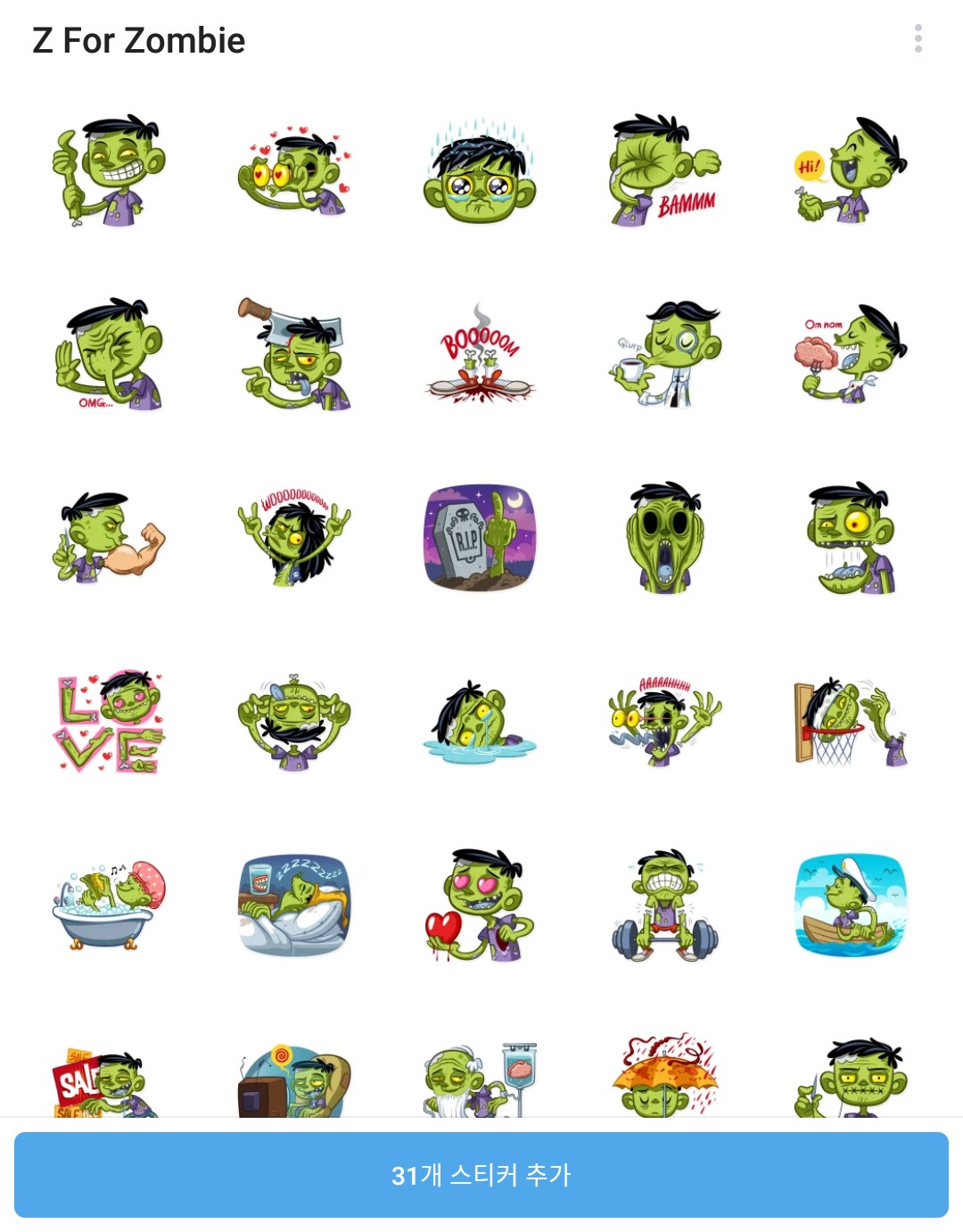
Task: Preview the zombie lifting barbell sticker
Action: [665, 905]
